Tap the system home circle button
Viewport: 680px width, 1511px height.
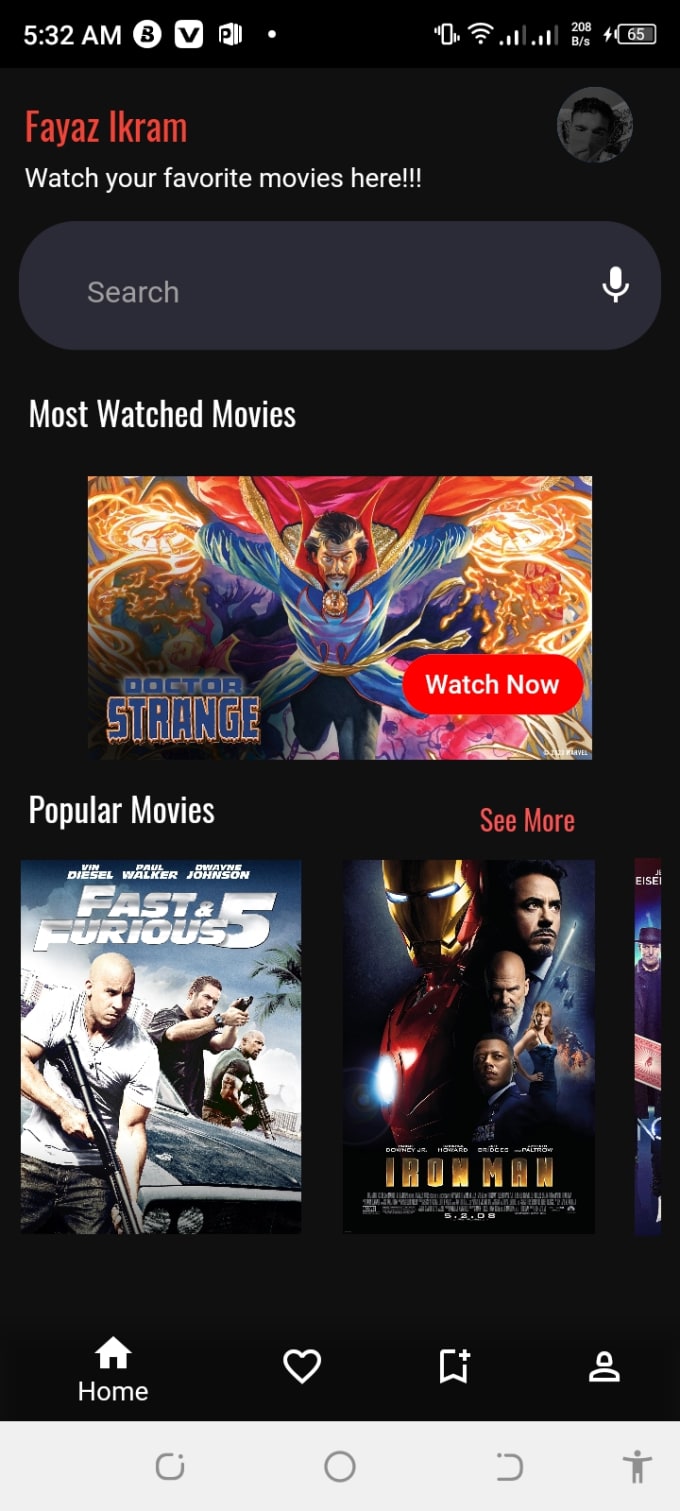(340, 1467)
